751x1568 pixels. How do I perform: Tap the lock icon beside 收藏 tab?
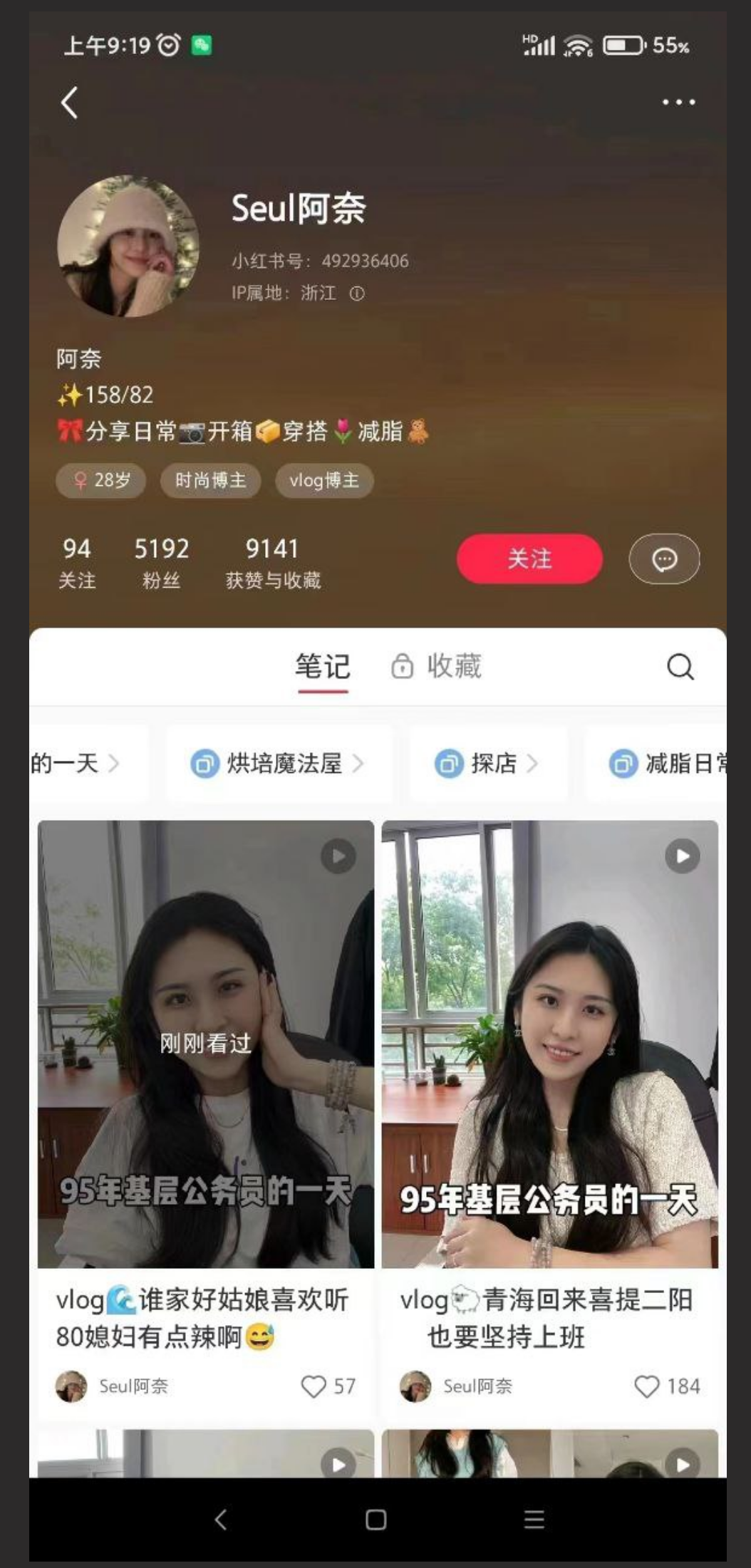402,667
